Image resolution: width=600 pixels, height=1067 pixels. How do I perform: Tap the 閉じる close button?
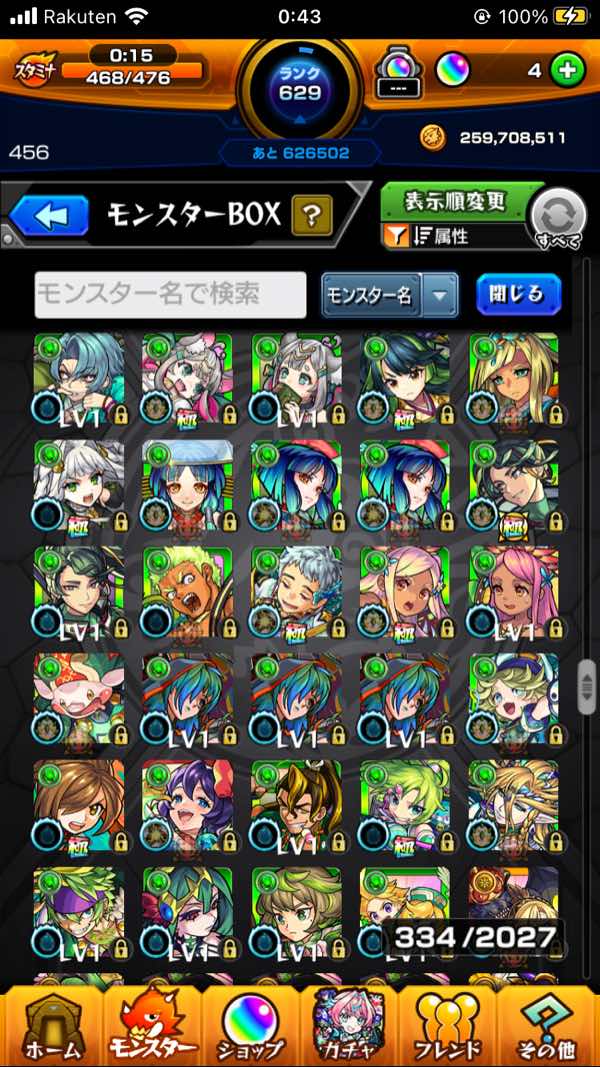[518, 294]
